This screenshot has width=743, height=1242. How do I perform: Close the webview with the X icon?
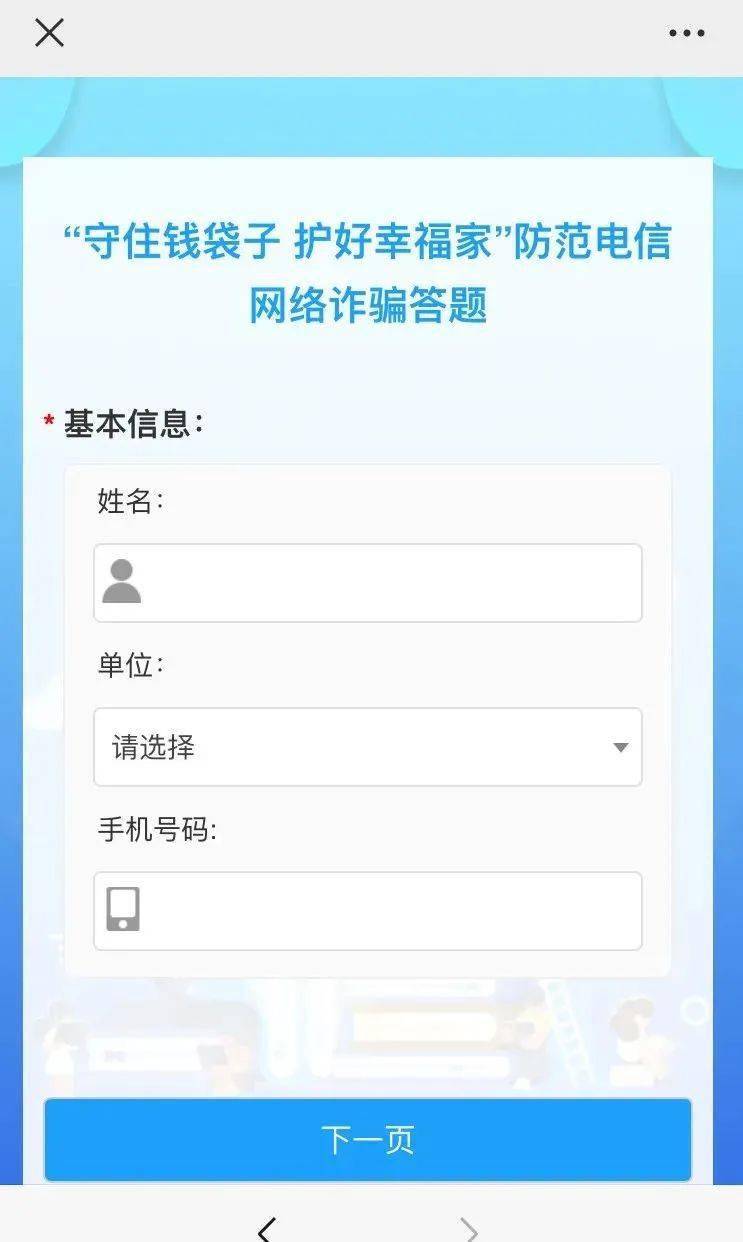(49, 33)
